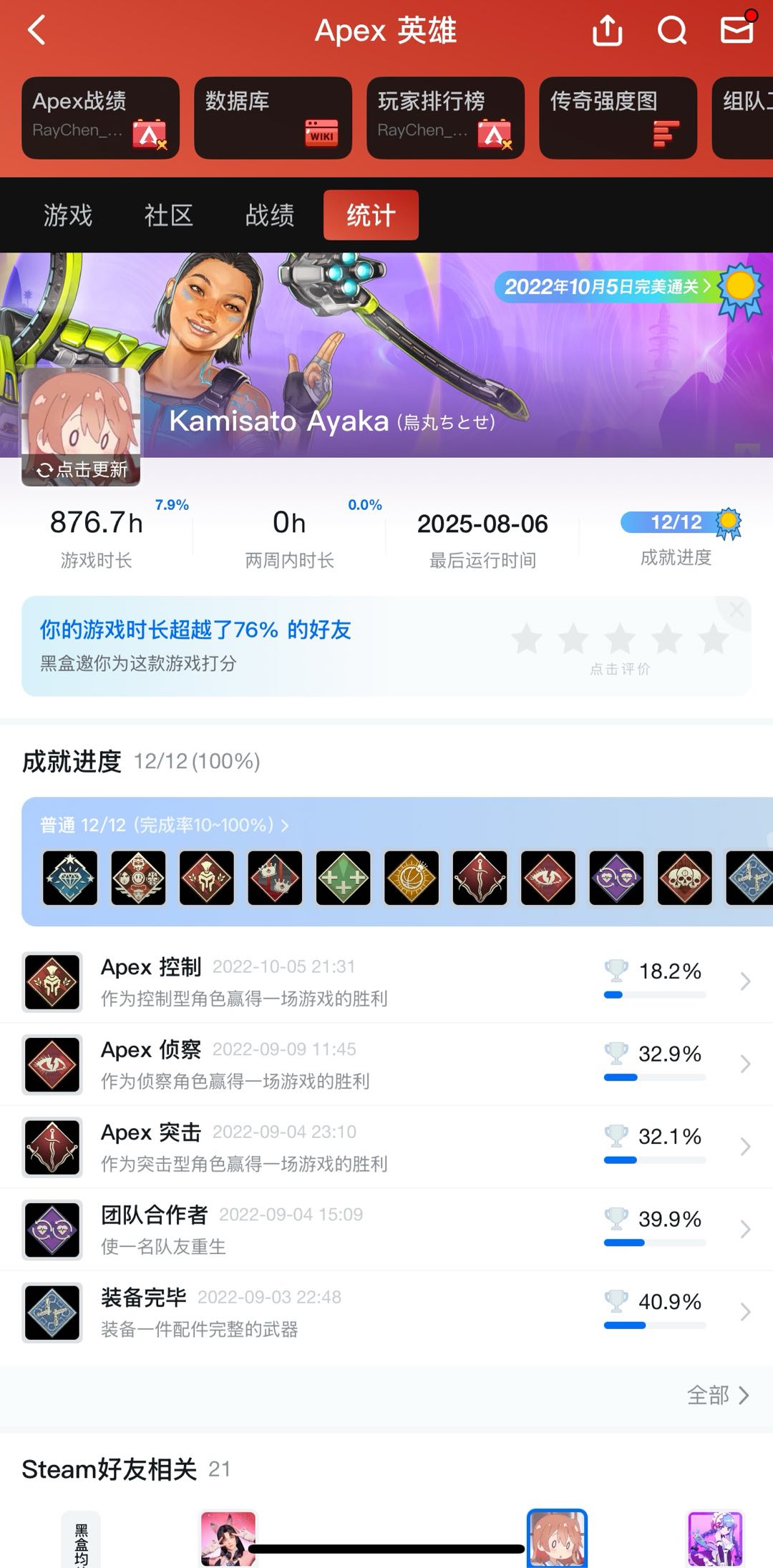Switch to the 战绩 tab
773x1568 pixels.
click(x=270, y=215)
